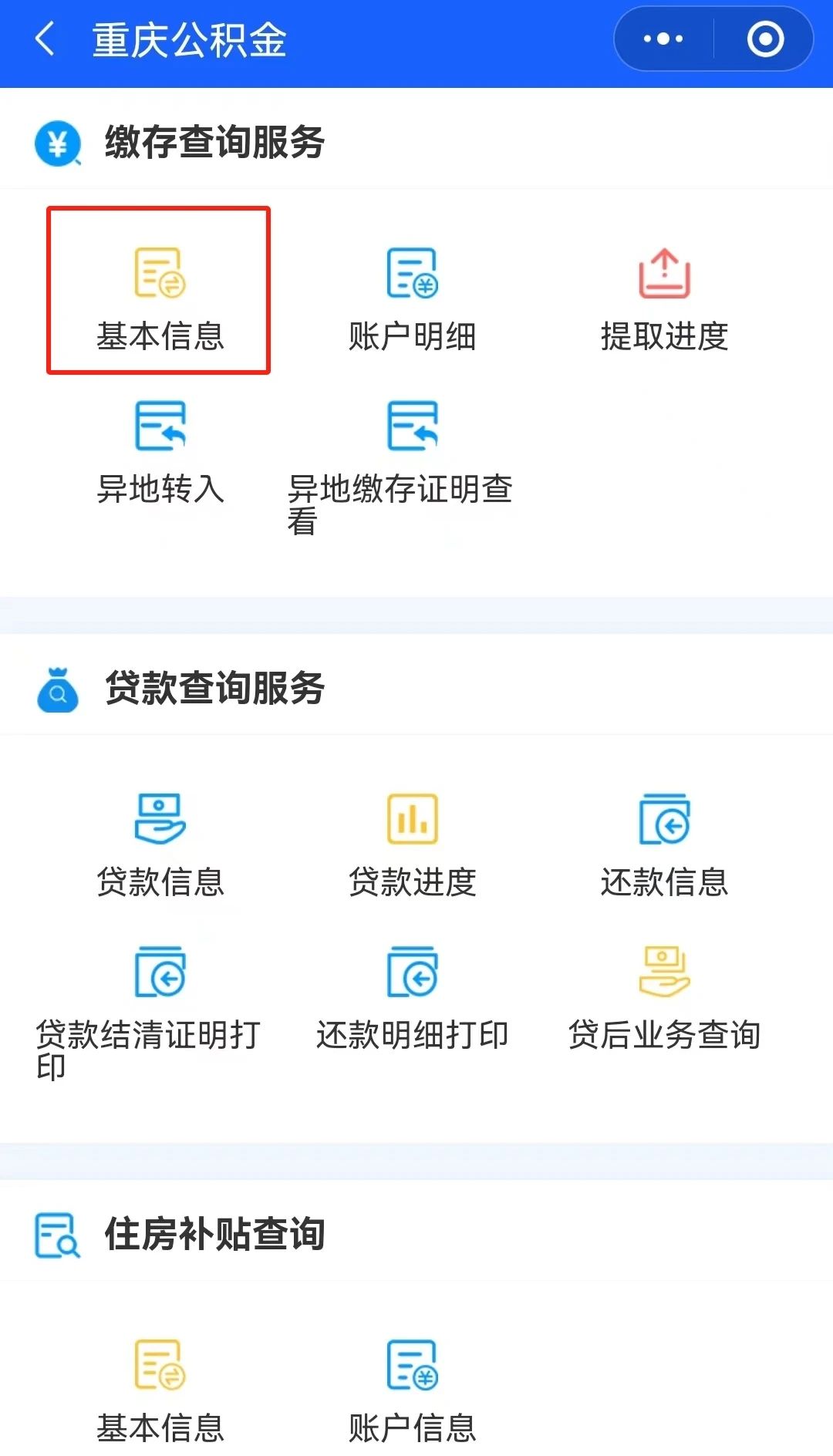Screen dimensions: 833x1456
Task: Open 账户明细
Action: [x=412, y=297]
